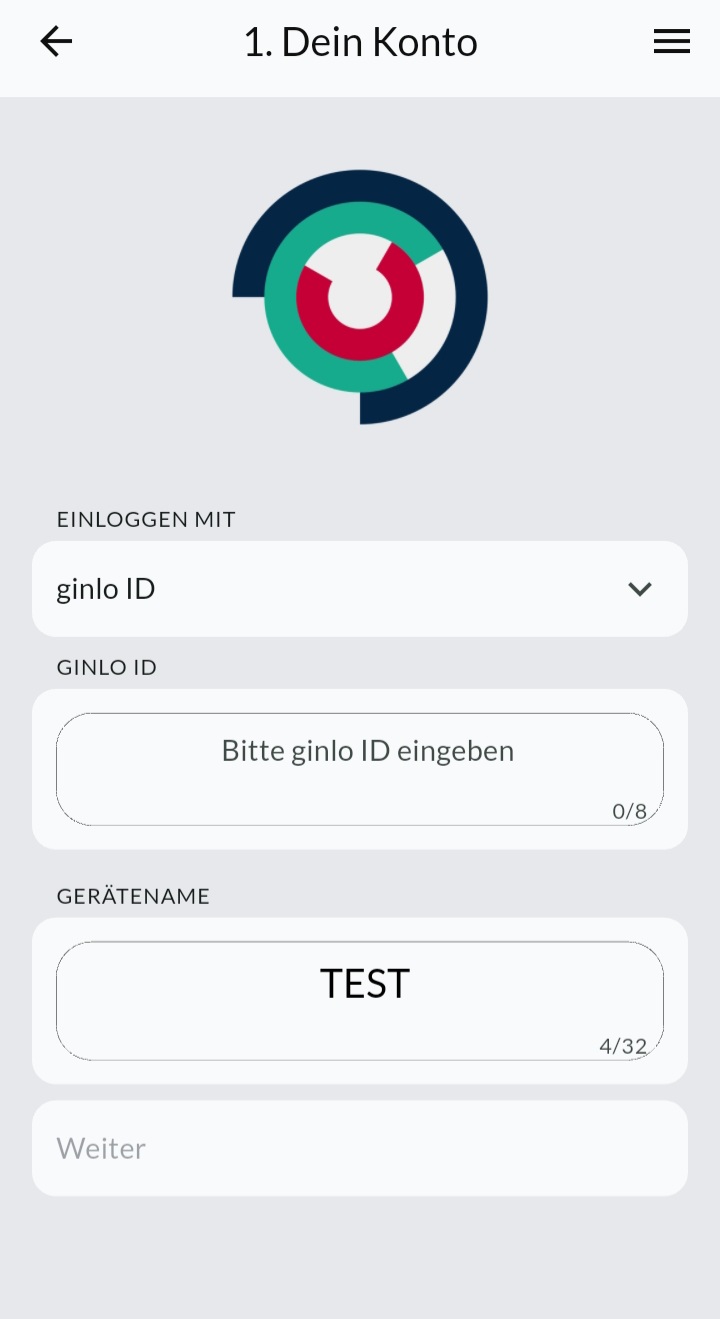
Task: Edit the Gerätename field showing TEST
Action: [360, 999]
